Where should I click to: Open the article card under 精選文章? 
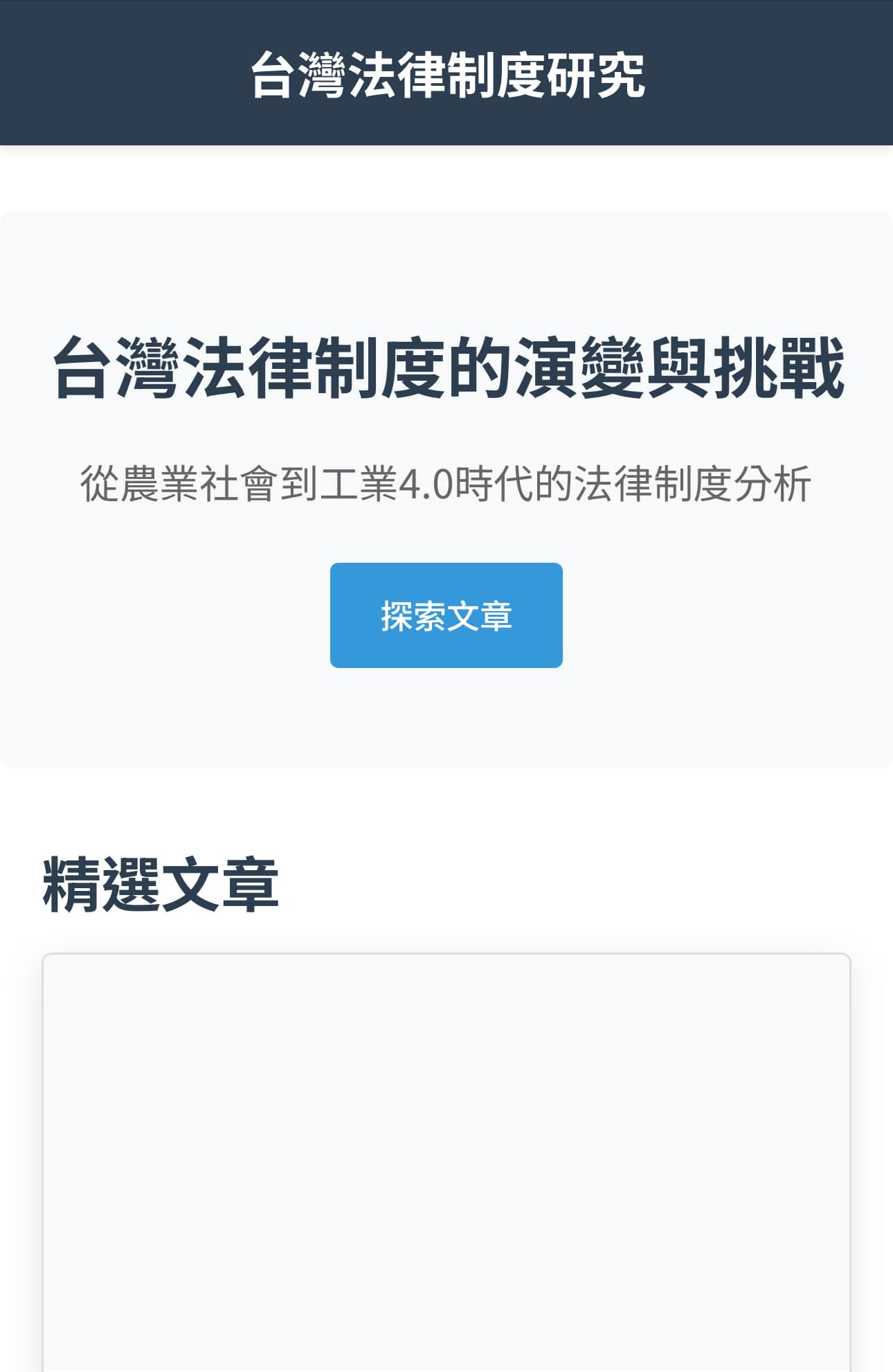[446, 1163]
